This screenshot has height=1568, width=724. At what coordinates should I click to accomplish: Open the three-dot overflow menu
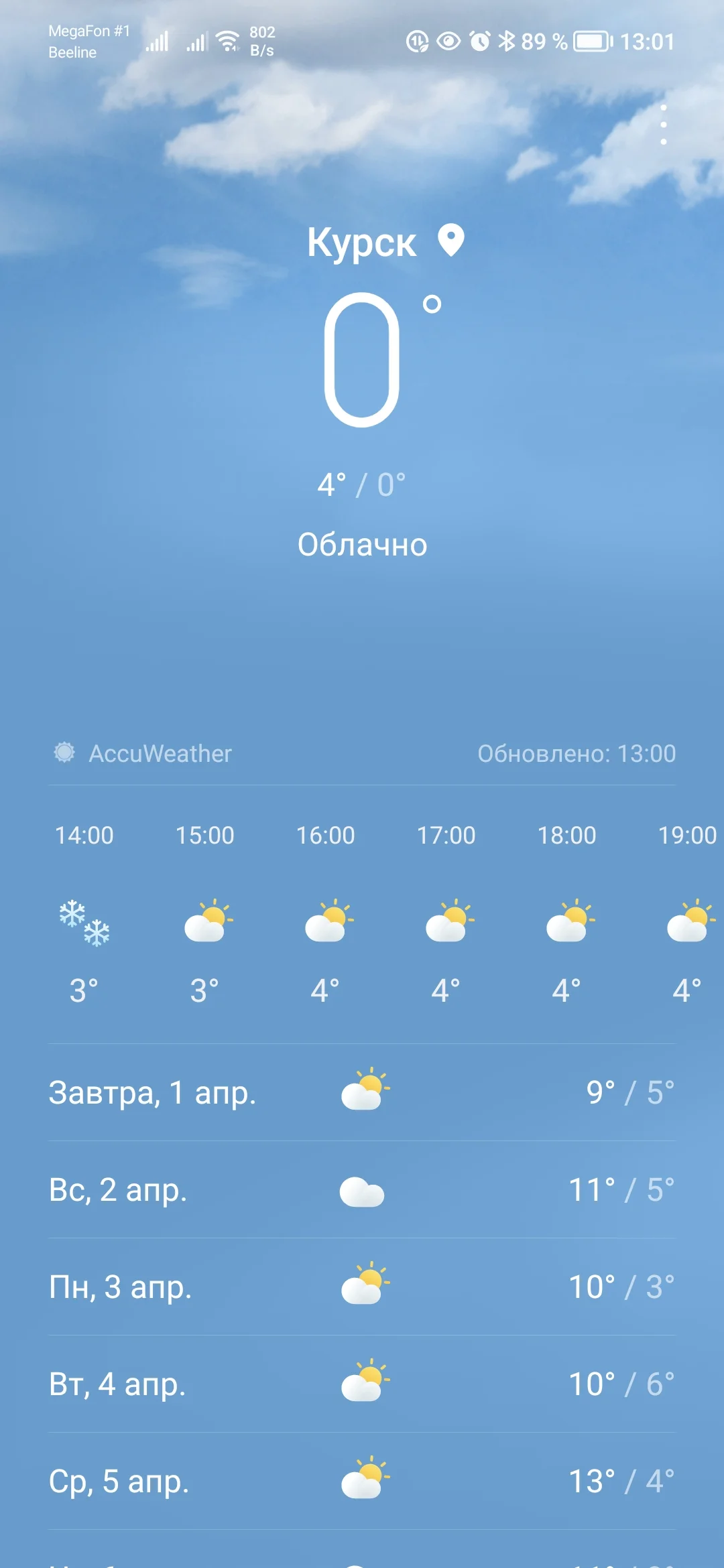(663, 125)
